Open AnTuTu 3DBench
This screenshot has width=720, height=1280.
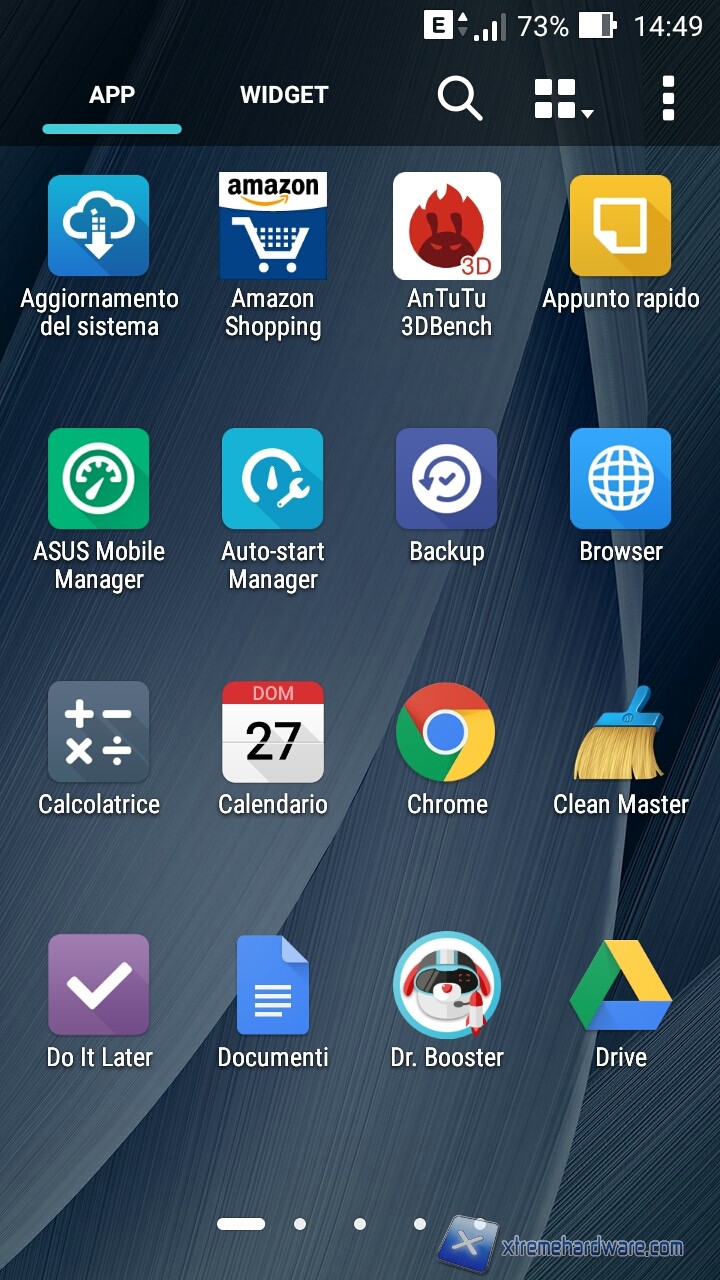447,226
